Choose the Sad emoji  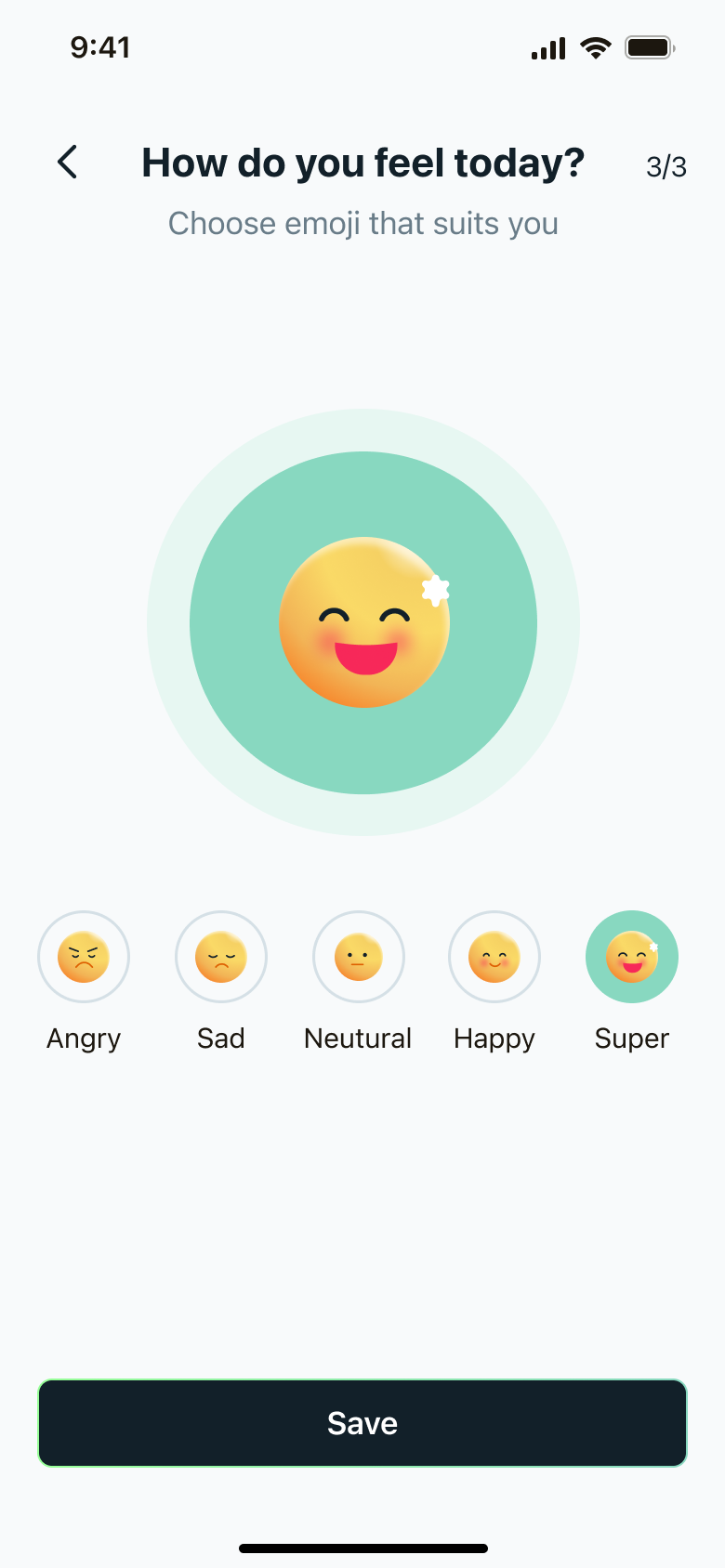click(221, 957)
